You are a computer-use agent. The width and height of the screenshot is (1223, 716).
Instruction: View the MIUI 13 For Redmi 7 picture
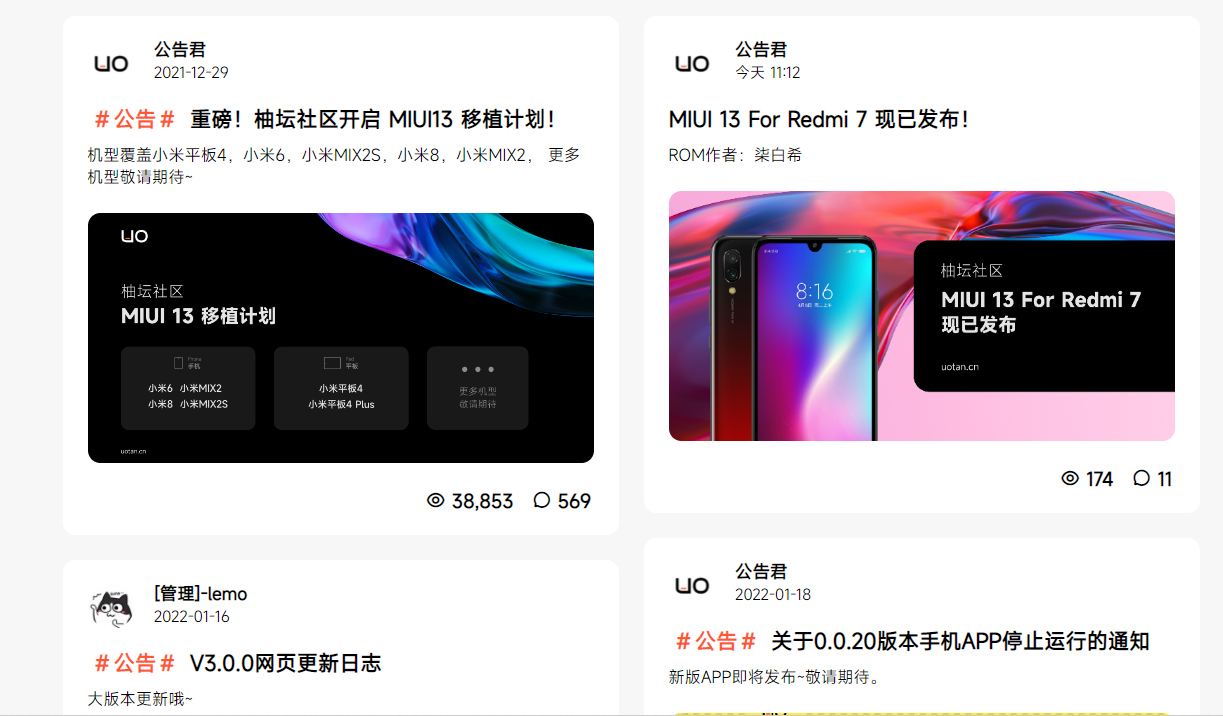tap(921, 315)
